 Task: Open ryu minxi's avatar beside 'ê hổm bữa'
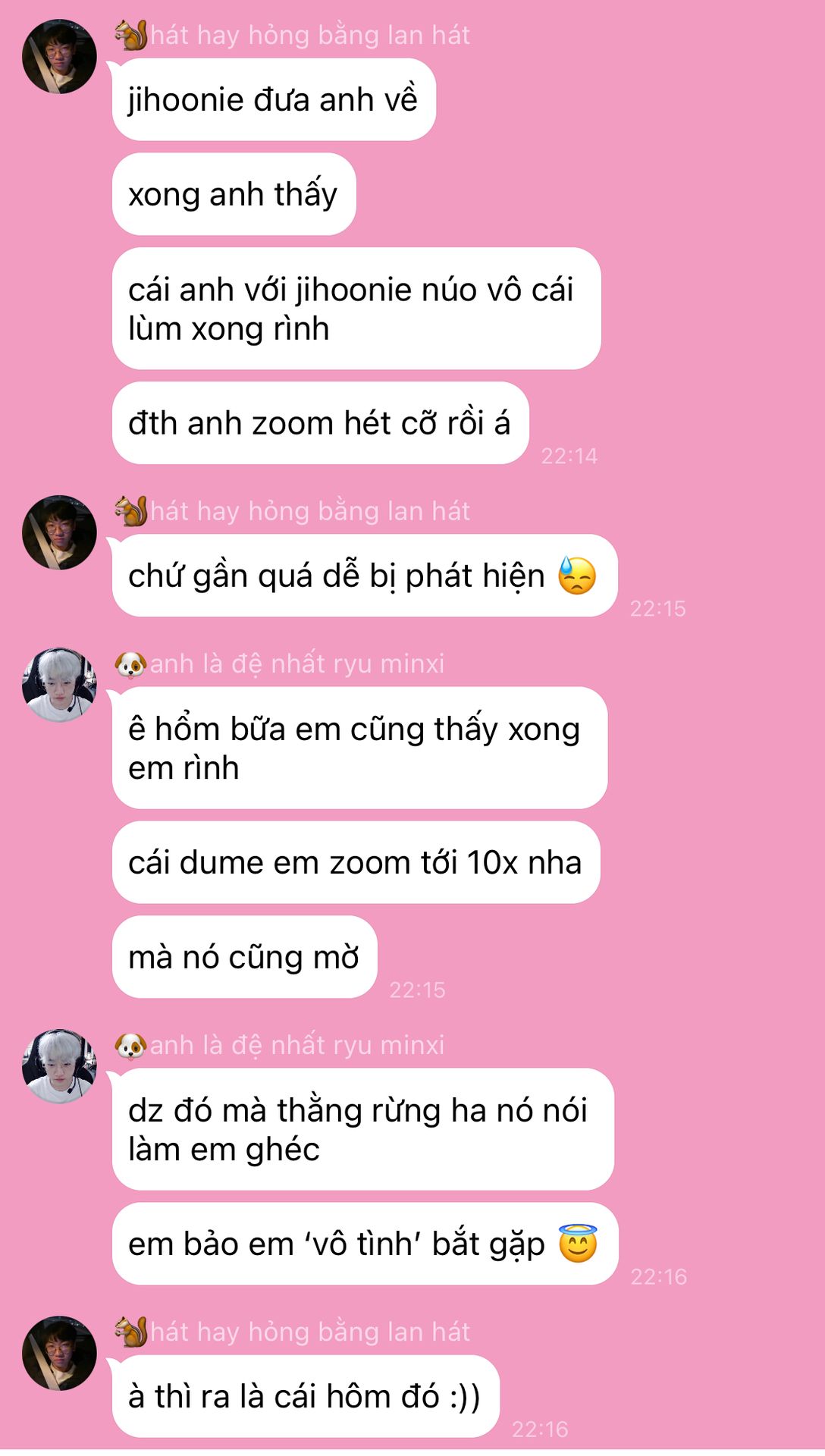pos(59,685)
